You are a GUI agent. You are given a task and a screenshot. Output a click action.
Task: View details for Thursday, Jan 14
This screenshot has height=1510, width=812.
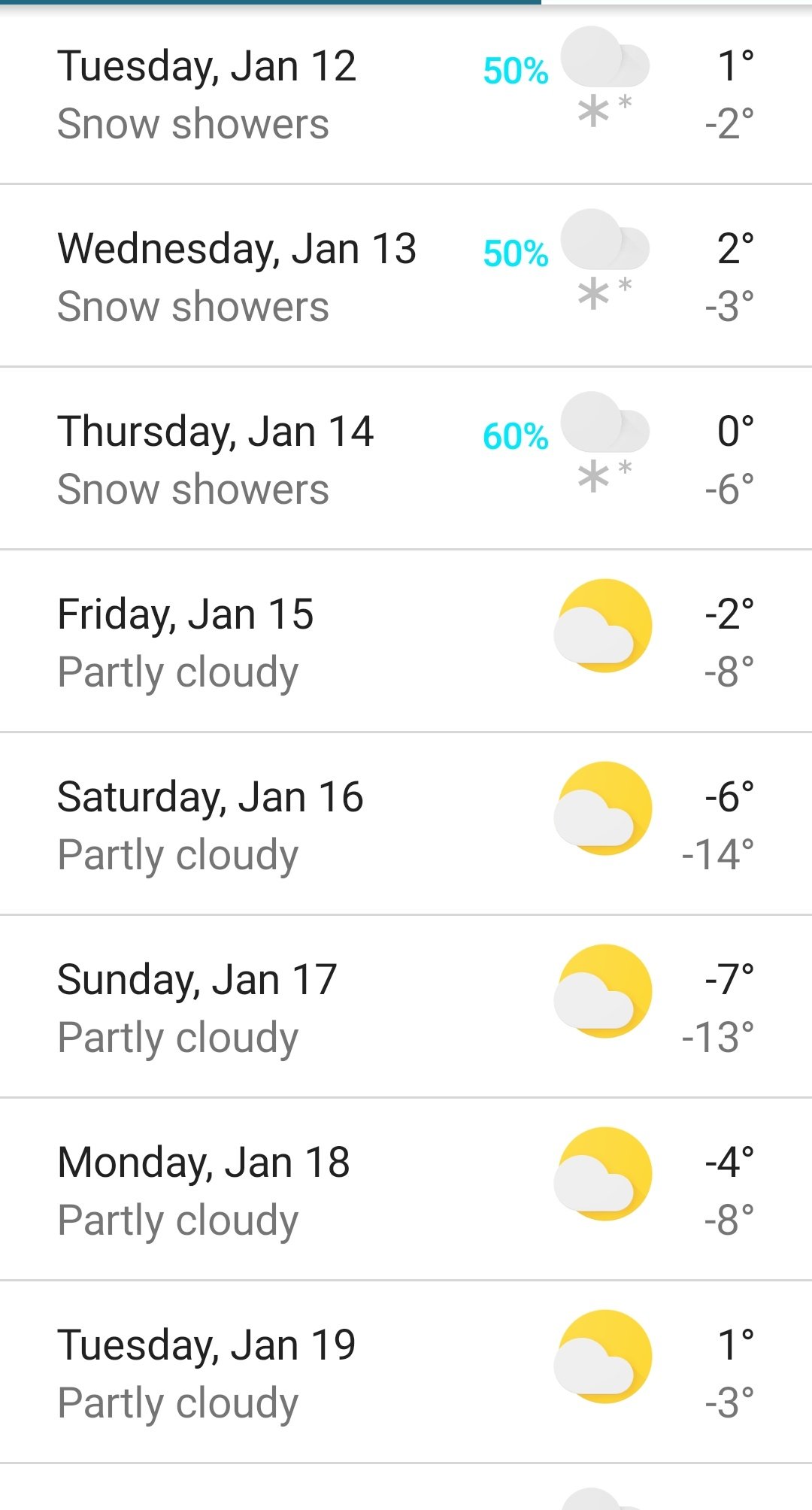click(406, 459)
